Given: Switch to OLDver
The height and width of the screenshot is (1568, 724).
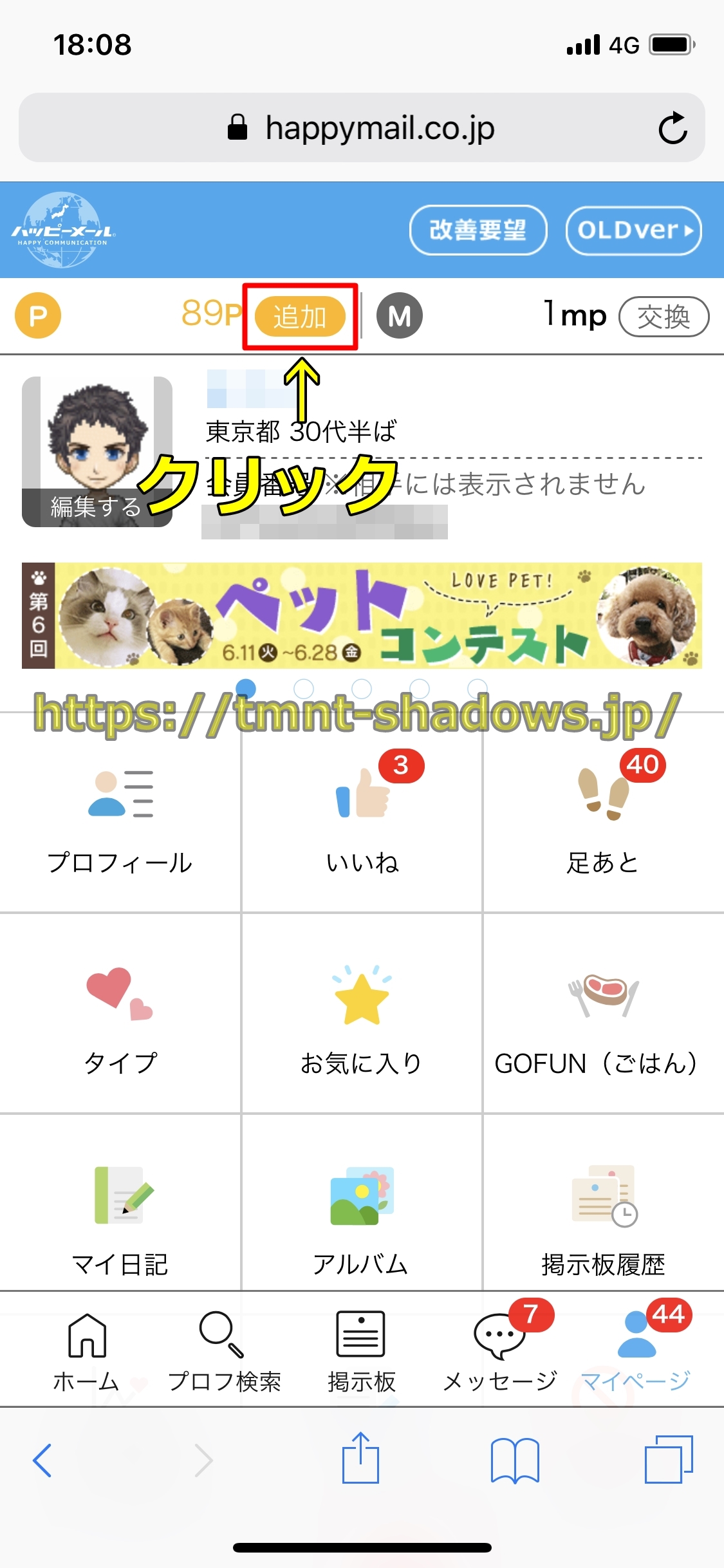Looking at the screenshot, I should [x=633, y=230].
